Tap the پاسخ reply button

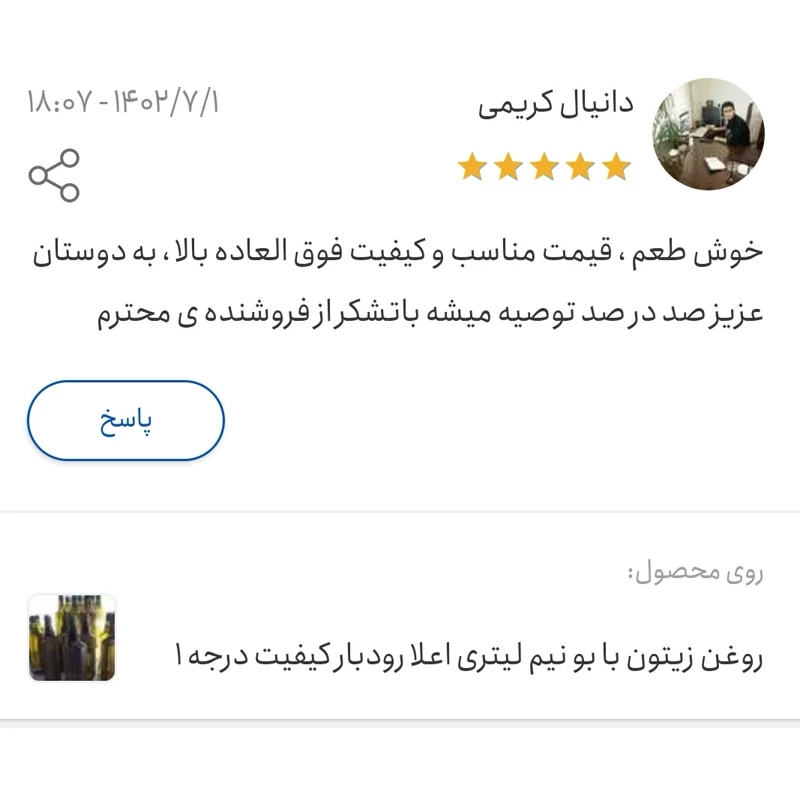[x=125, y=421]
